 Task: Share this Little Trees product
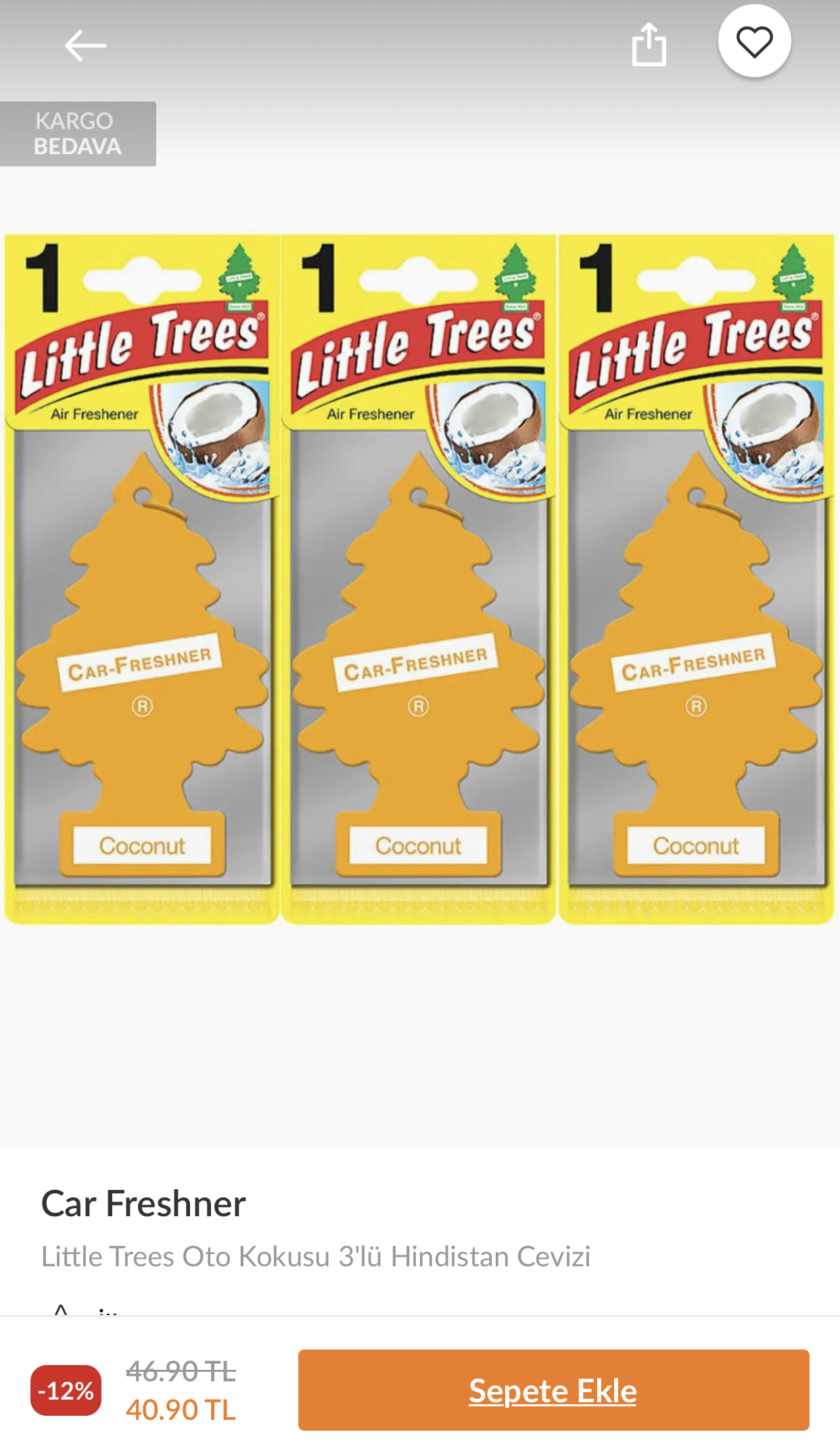[649, 45]
